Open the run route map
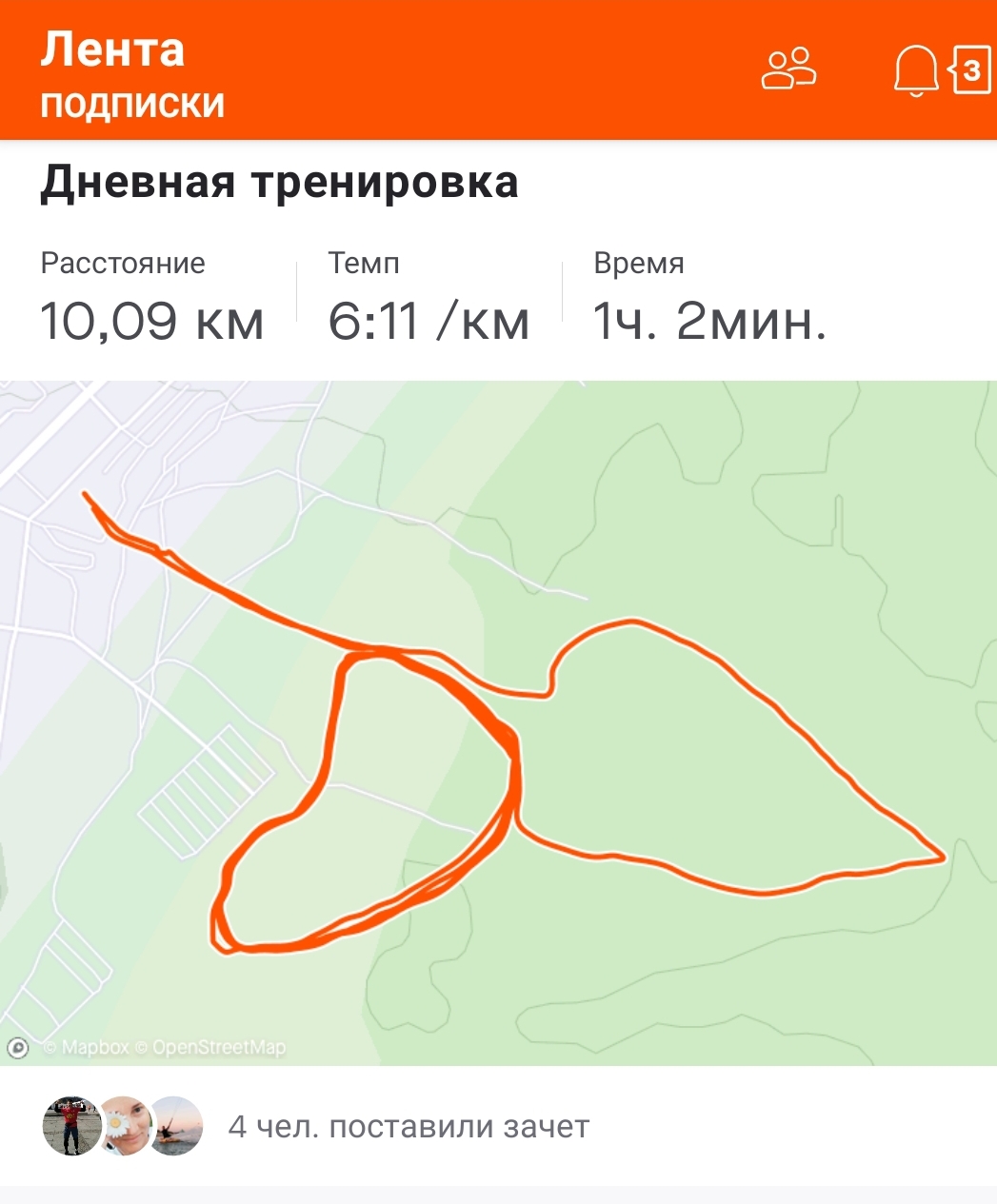This screenshot has width=997, height=1204. [x=498, y=723]
